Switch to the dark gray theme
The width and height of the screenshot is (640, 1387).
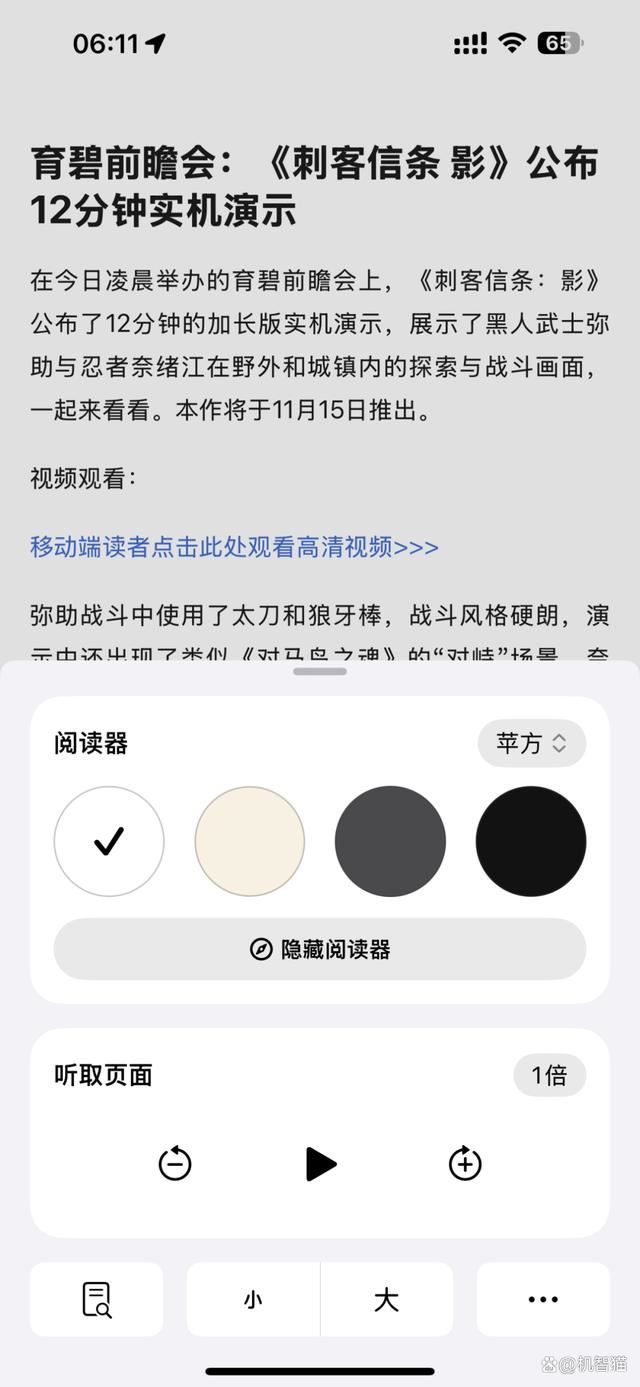coord(390,841)
